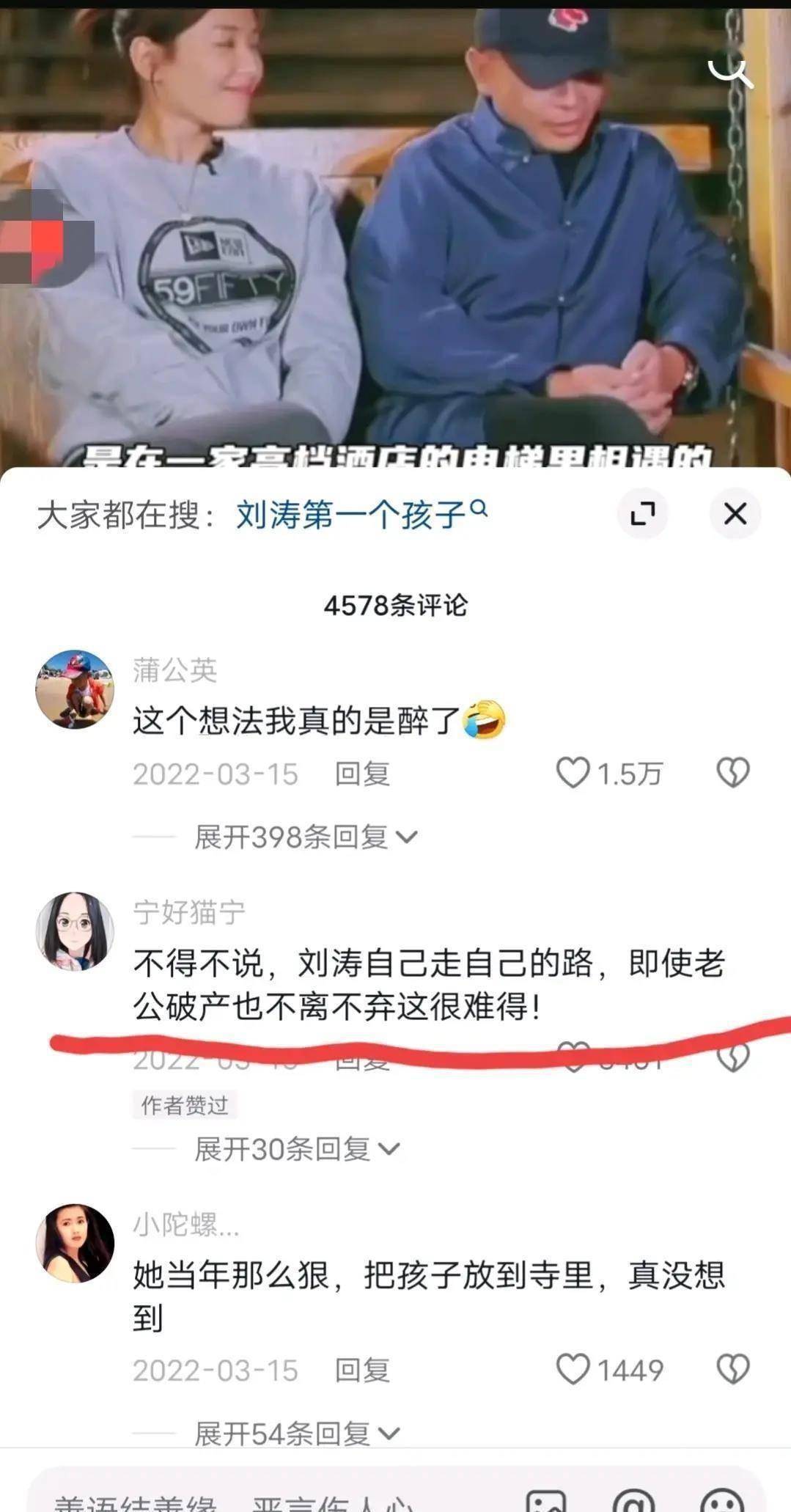This screenshot has width=791, height=1512.
Task: Like 蒲公英's comment with 1.5万 likes
Action: (x=573, y=773)
